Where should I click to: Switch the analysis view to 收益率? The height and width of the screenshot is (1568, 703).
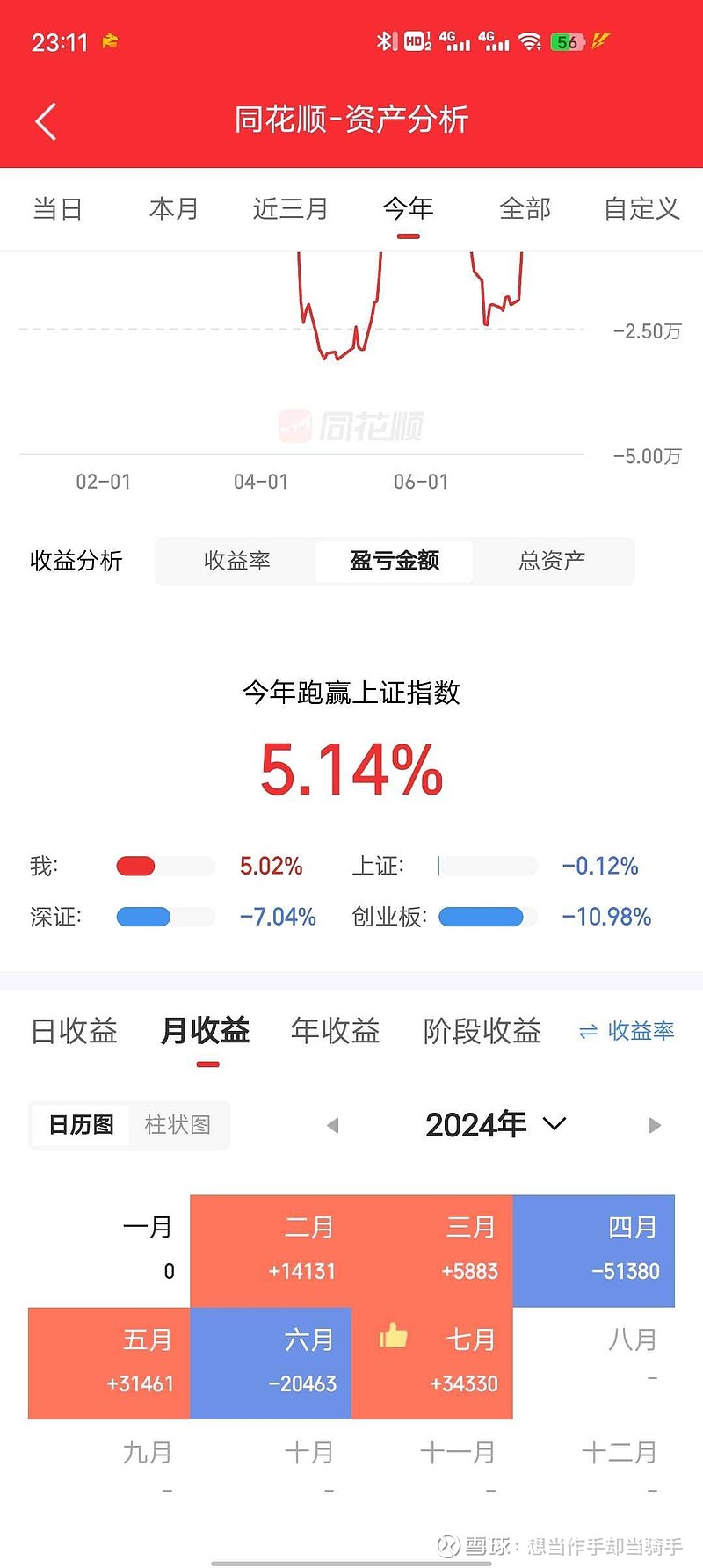236,561
